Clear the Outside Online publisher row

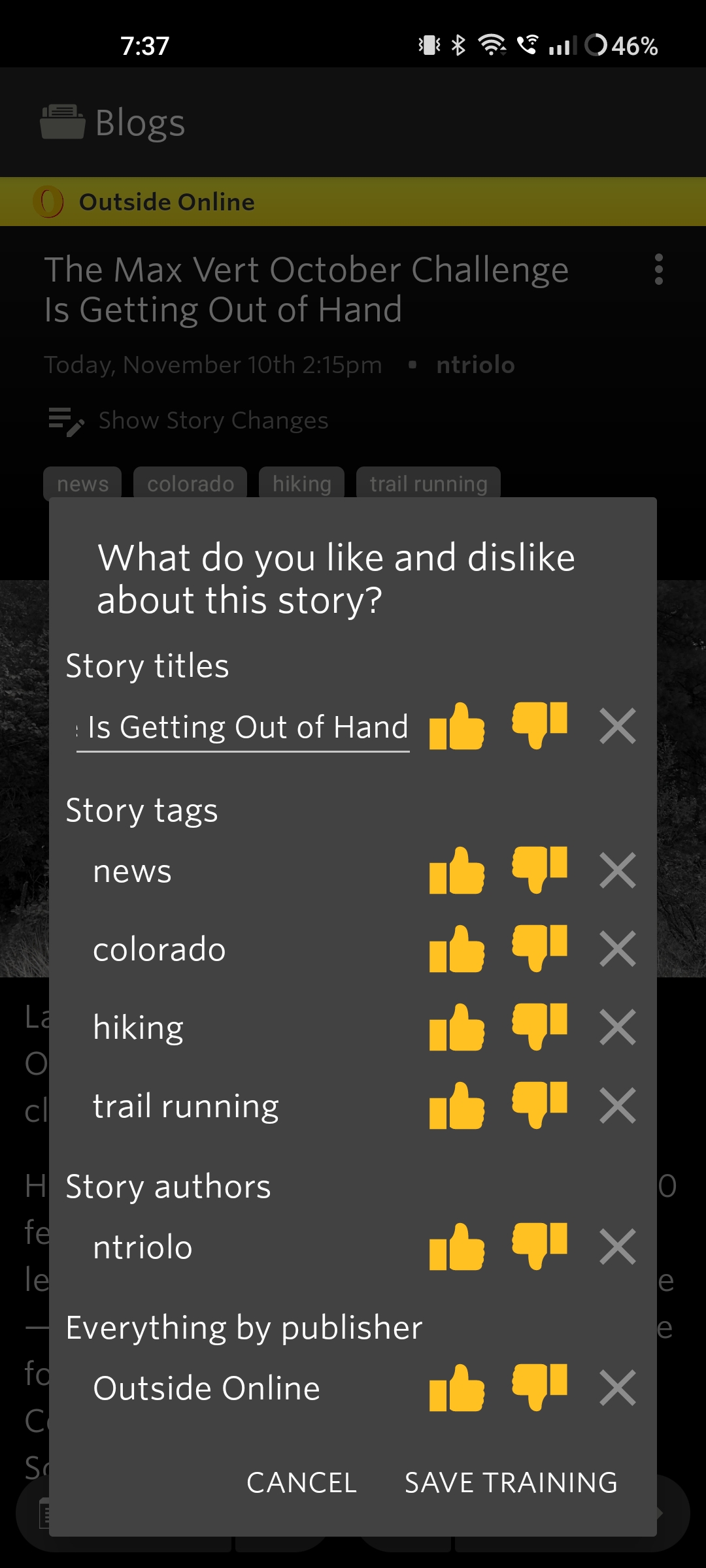[x=617, y=1388]
